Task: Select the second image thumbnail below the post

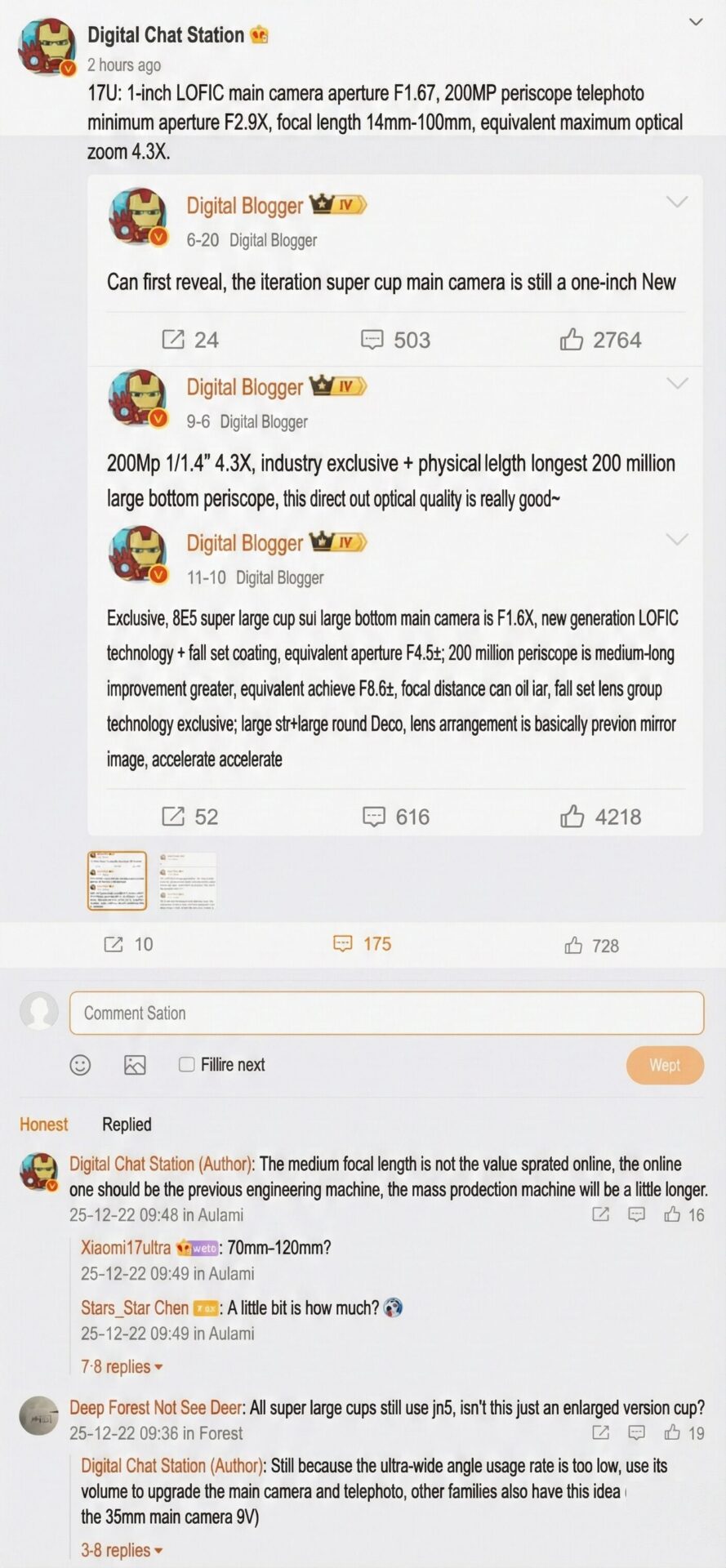Action: [188, 880]
